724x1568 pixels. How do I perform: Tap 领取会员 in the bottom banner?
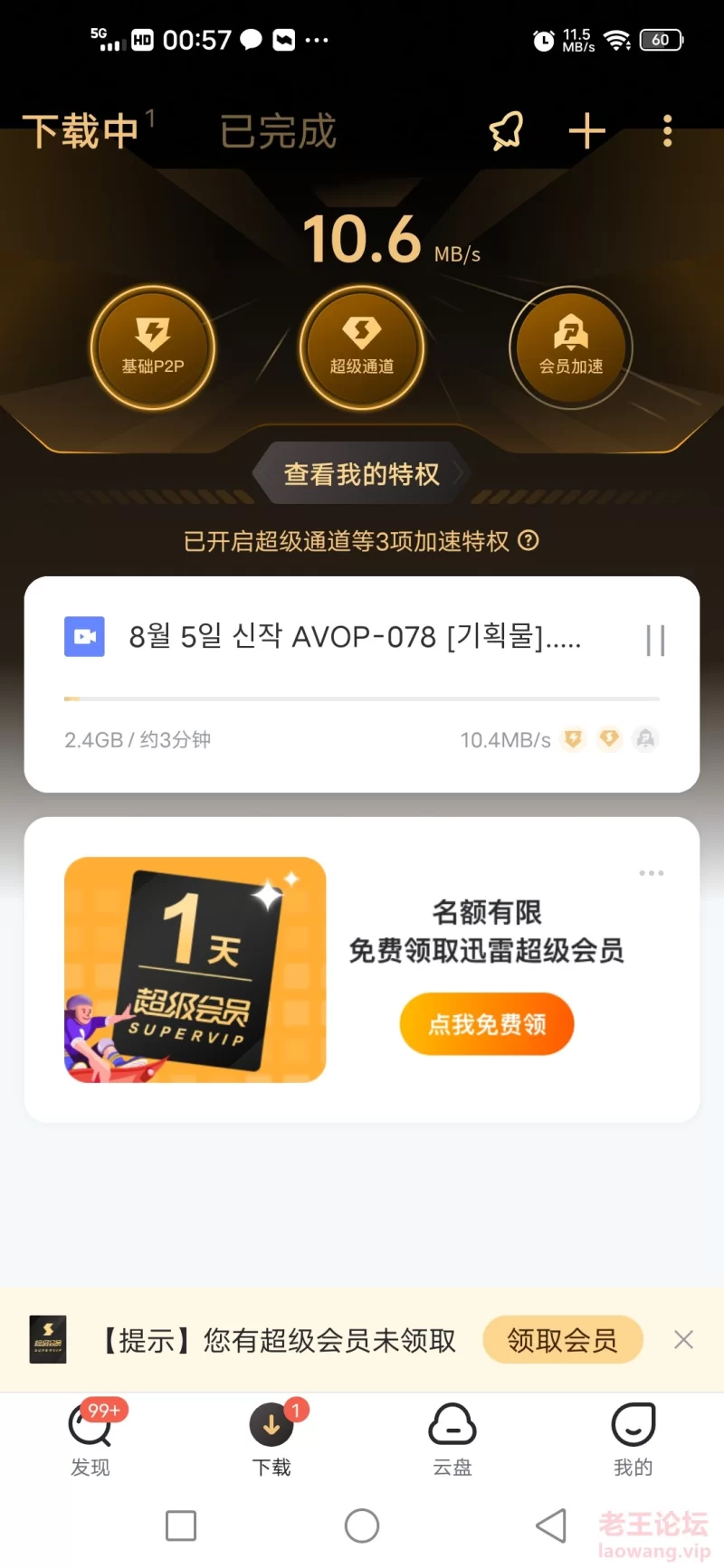pyautogui.click(x=563, y=1340)
